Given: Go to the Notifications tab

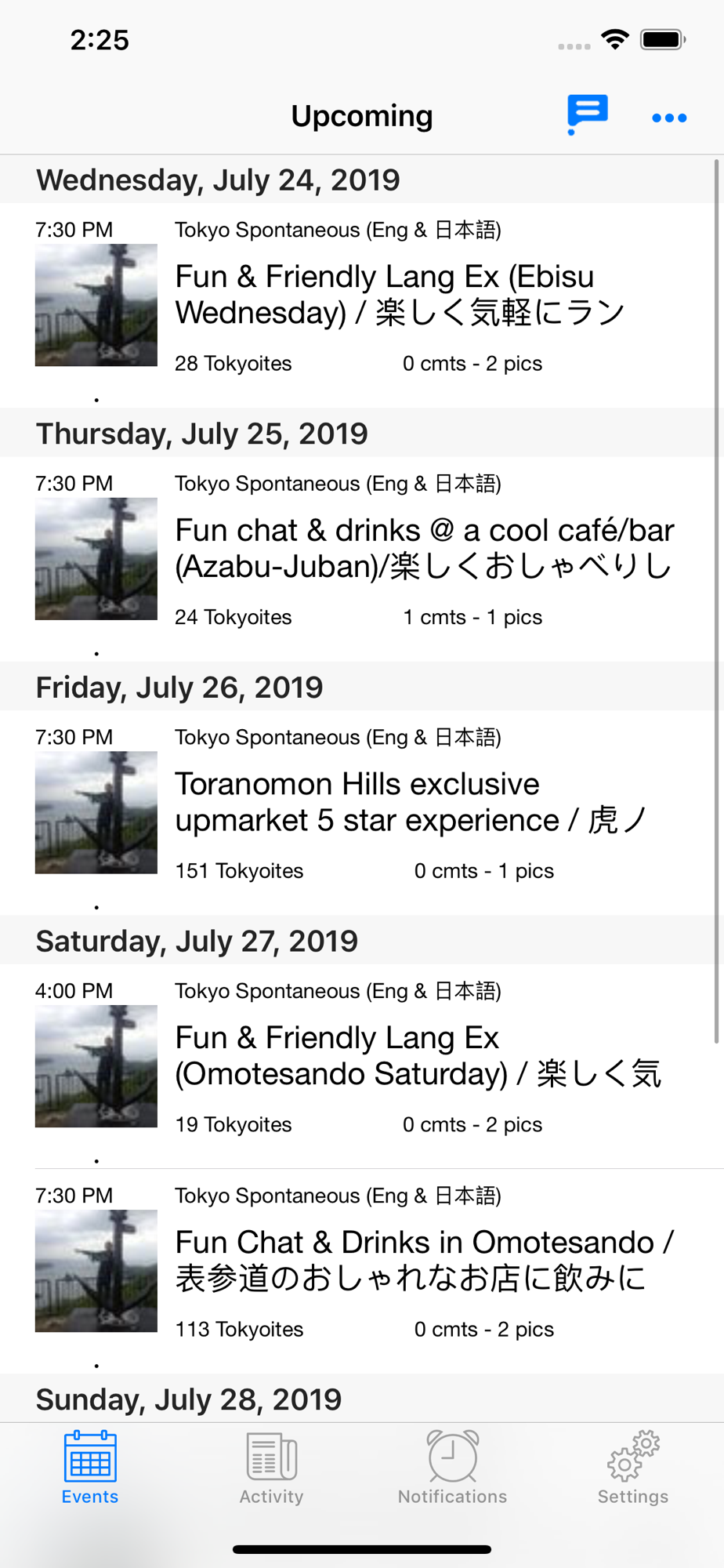Looking at the screenshot, I should pyautogui.click(x=452, y=1468).
